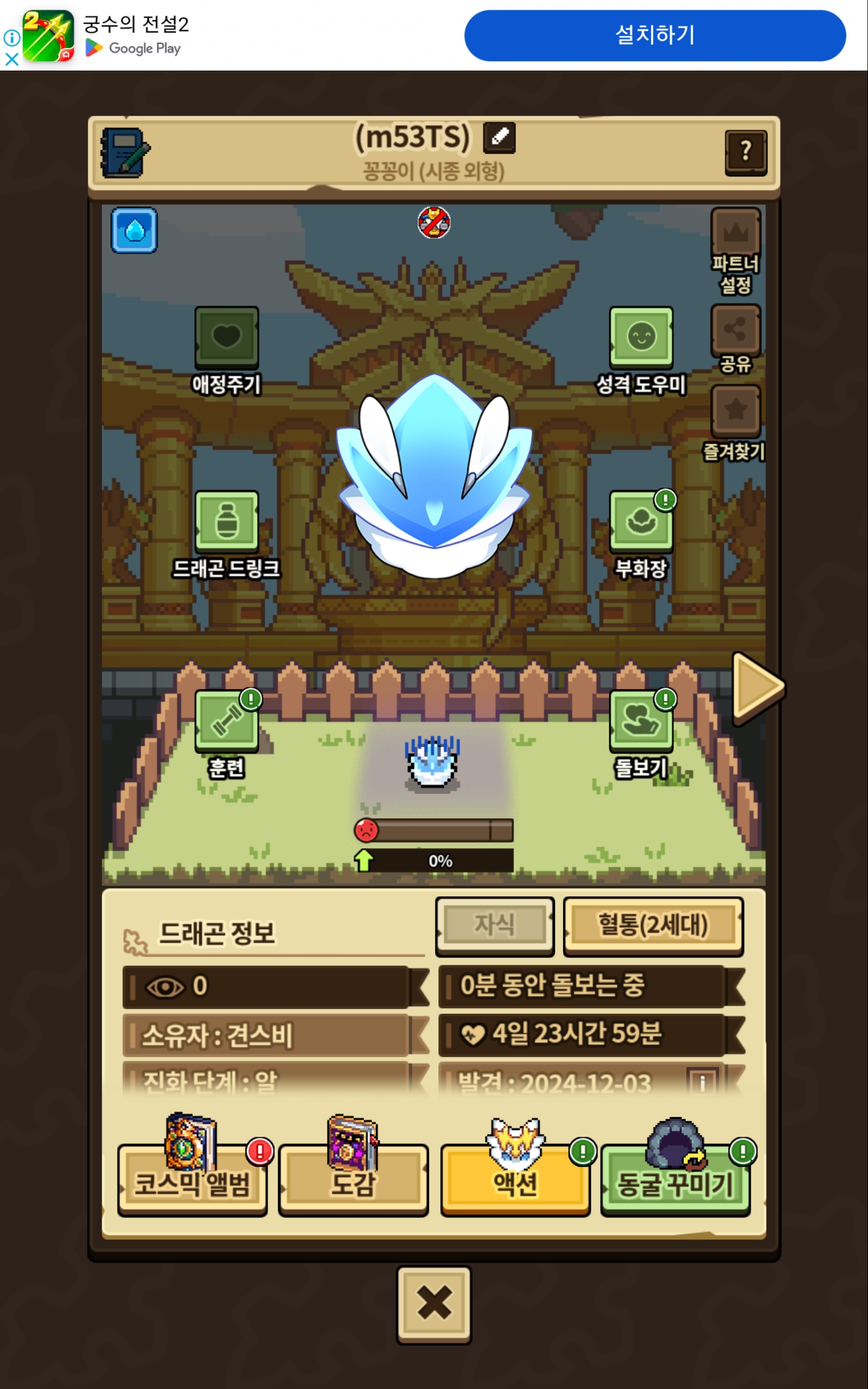Close the dragon info panel
The image size is (868, 1389).
click(x=434, y=1304)
